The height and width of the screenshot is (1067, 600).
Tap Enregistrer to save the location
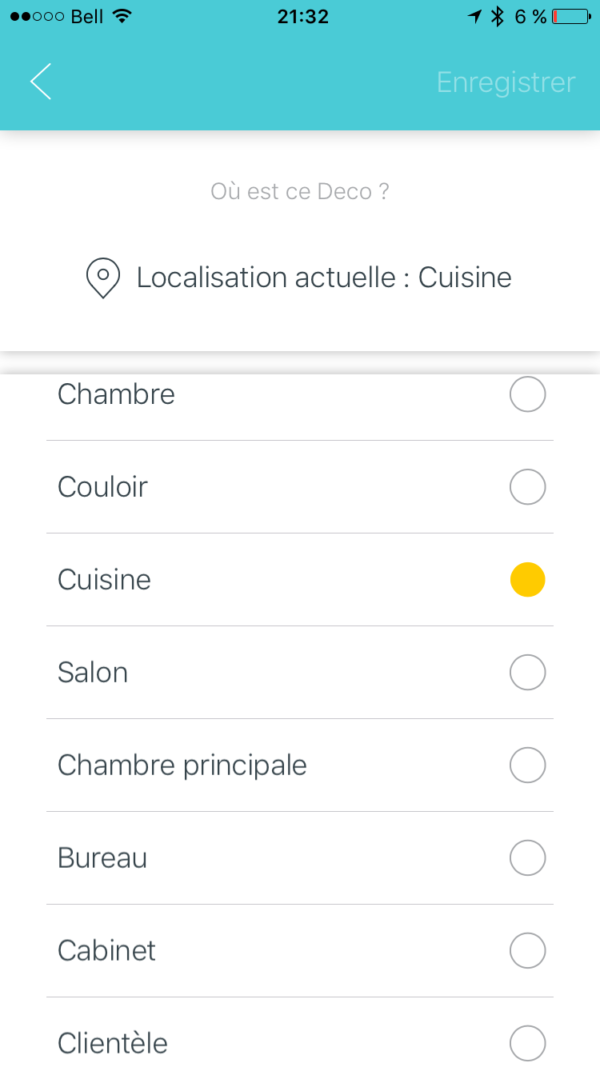pyautogui.click(x=505, y=82)
